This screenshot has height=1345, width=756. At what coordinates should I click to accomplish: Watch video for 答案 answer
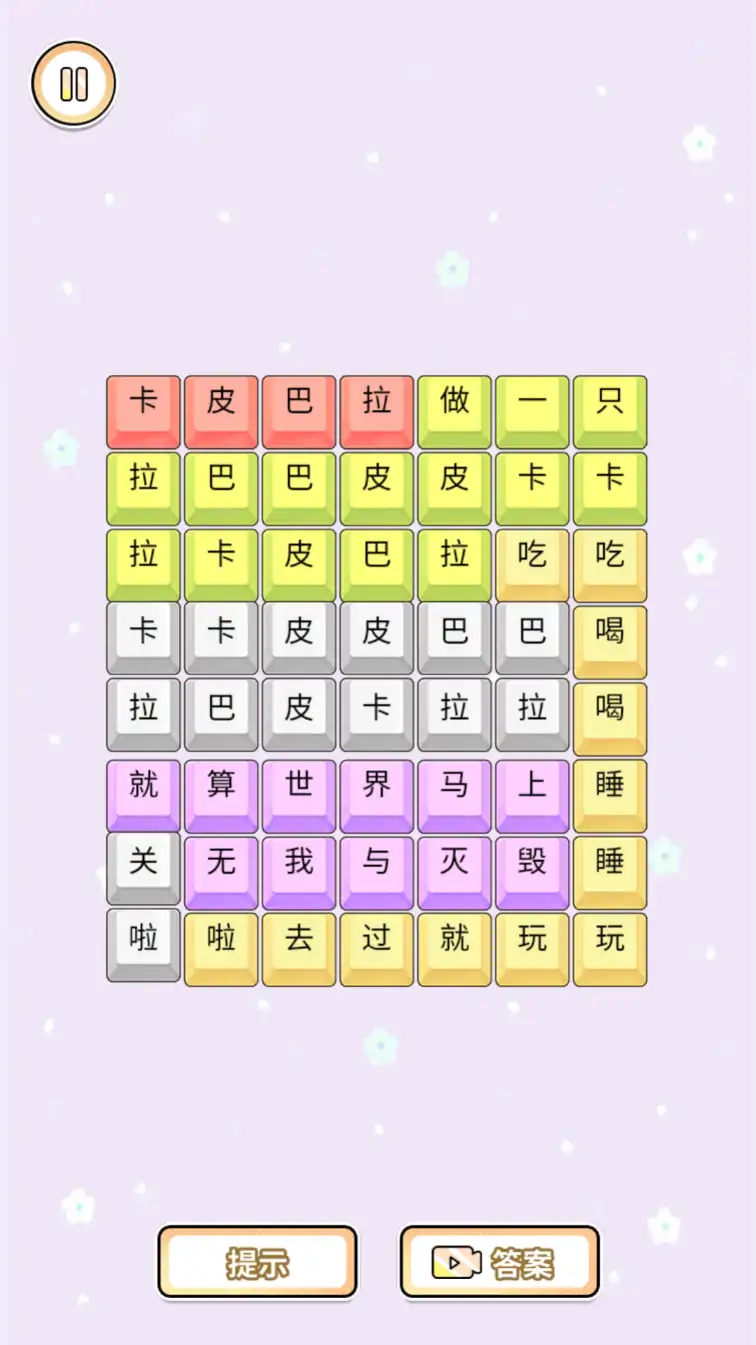coord(500,1262)
